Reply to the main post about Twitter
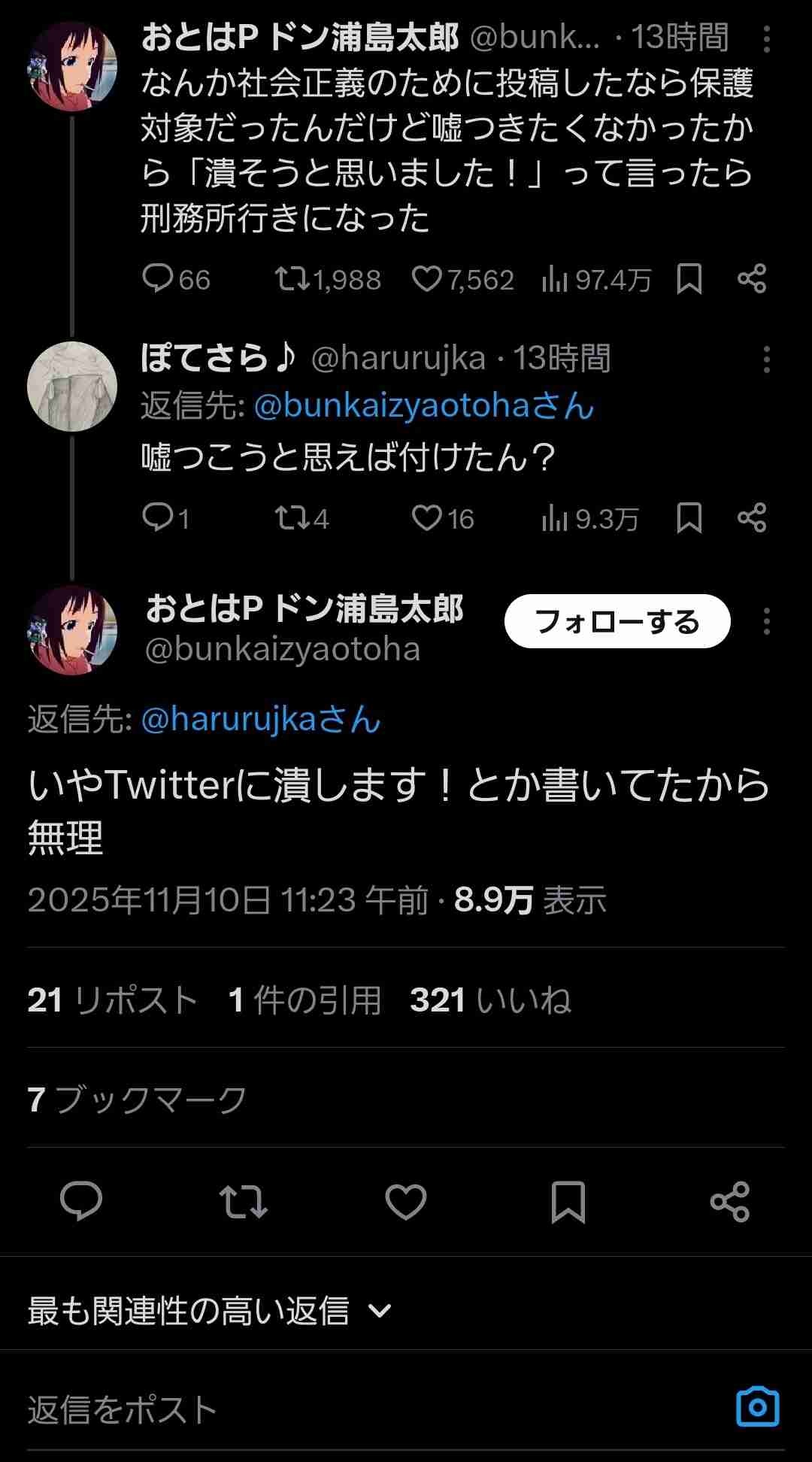 pyautogui.click(x=81, y=1201)
